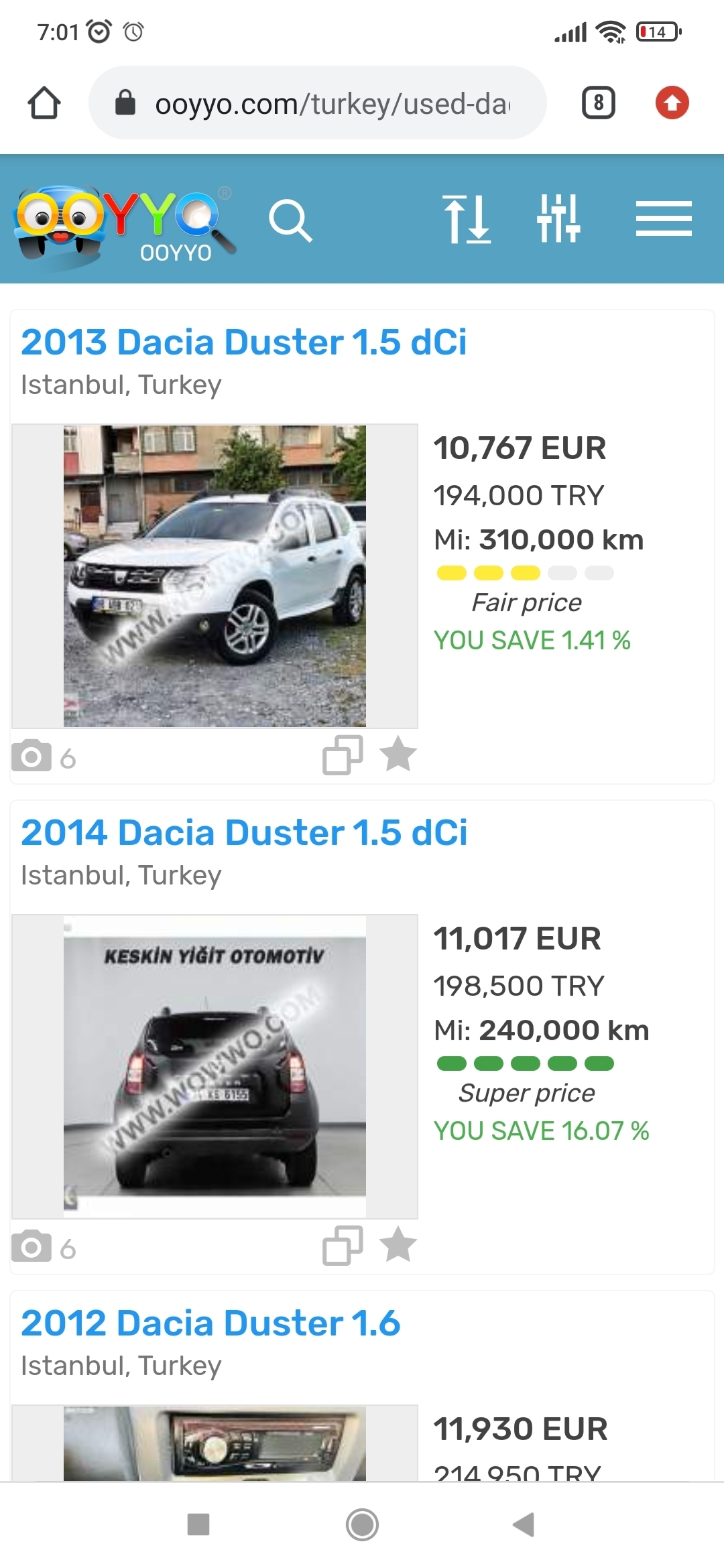Screen dimensions: 724x1568
Task: Open the OOYYO search magnifier
Action: 290,220
